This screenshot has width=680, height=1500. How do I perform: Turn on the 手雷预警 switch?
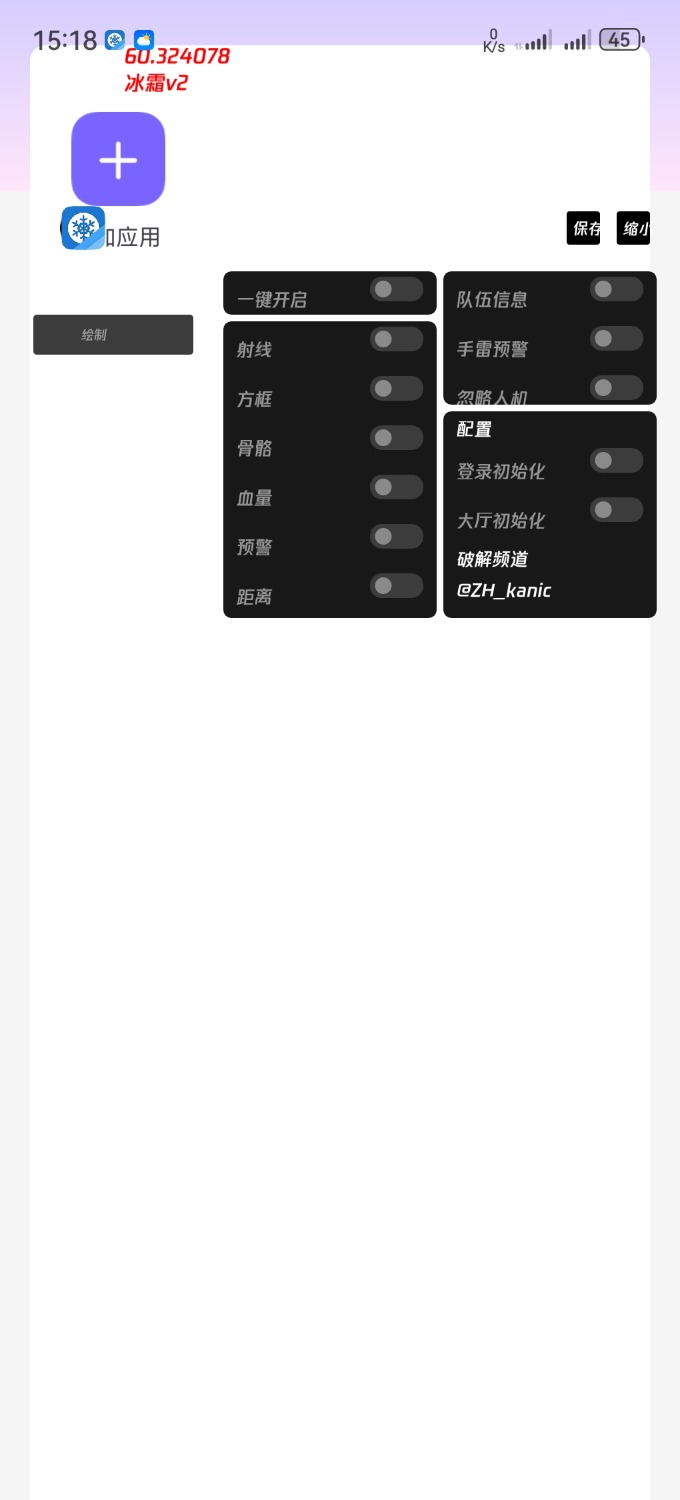[616, 339]
